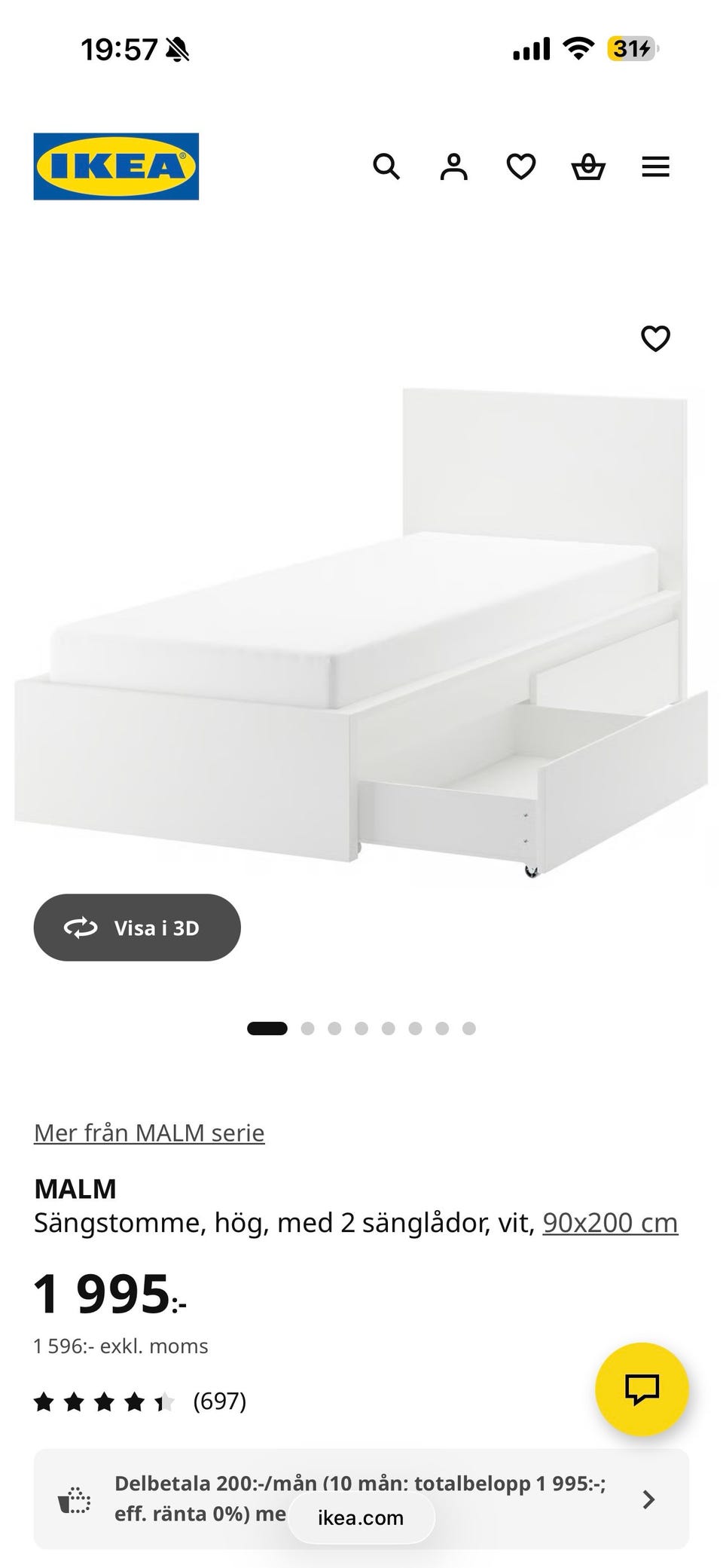Select the 90x200 cm size link
Screen dimensions: 723x1568
[x=610, y=1222]
